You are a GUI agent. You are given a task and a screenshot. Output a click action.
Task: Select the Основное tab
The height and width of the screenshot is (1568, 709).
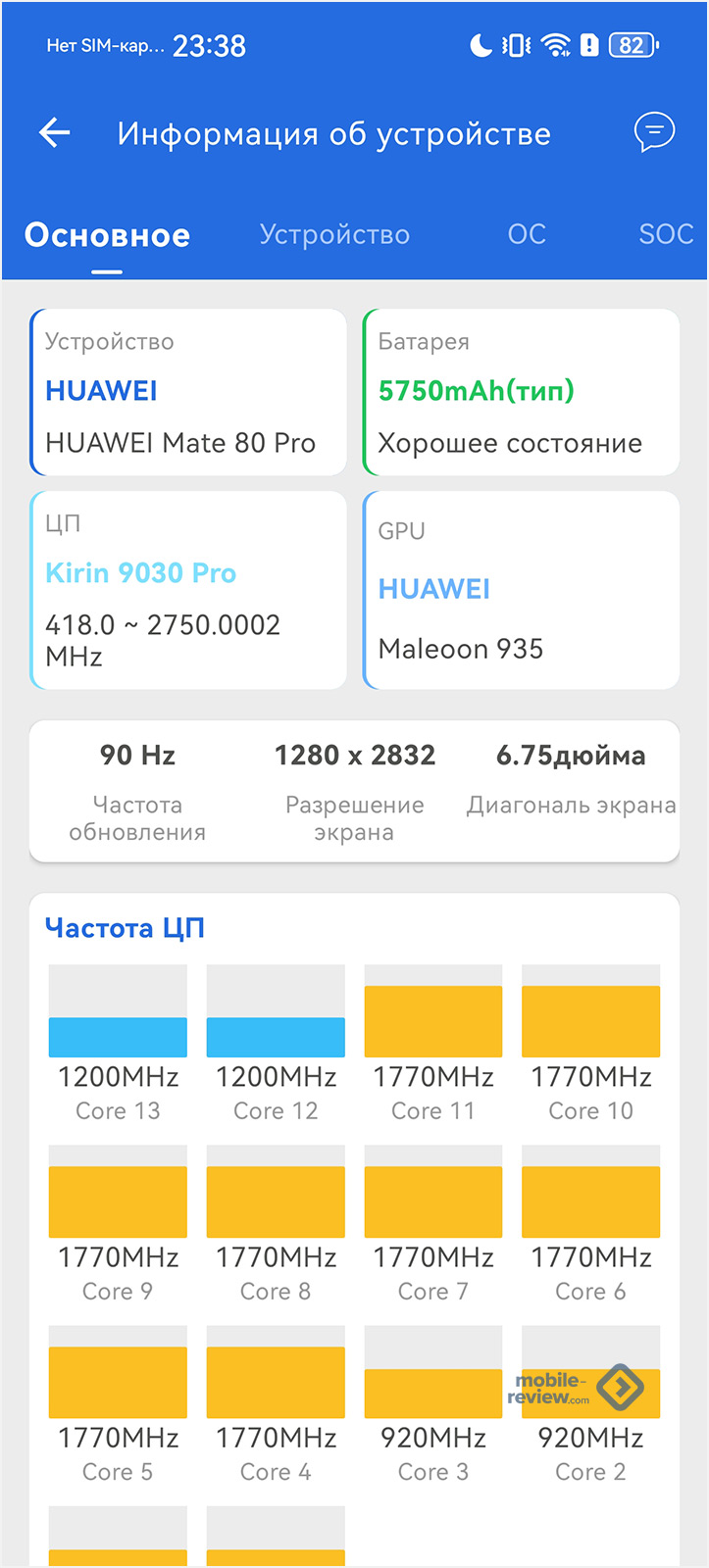coord(108,235)
